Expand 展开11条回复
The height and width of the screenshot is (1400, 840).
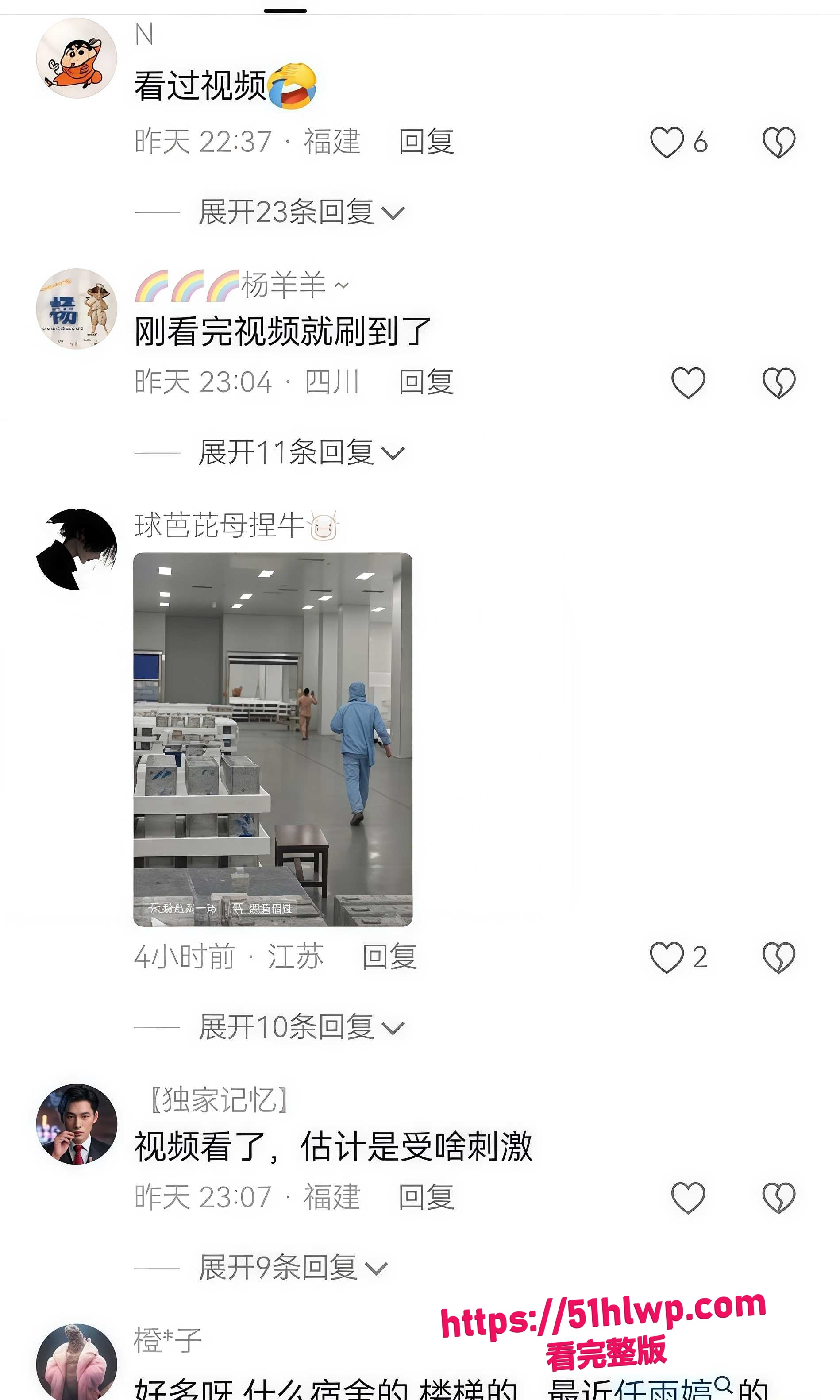click(x=301, y=452)
